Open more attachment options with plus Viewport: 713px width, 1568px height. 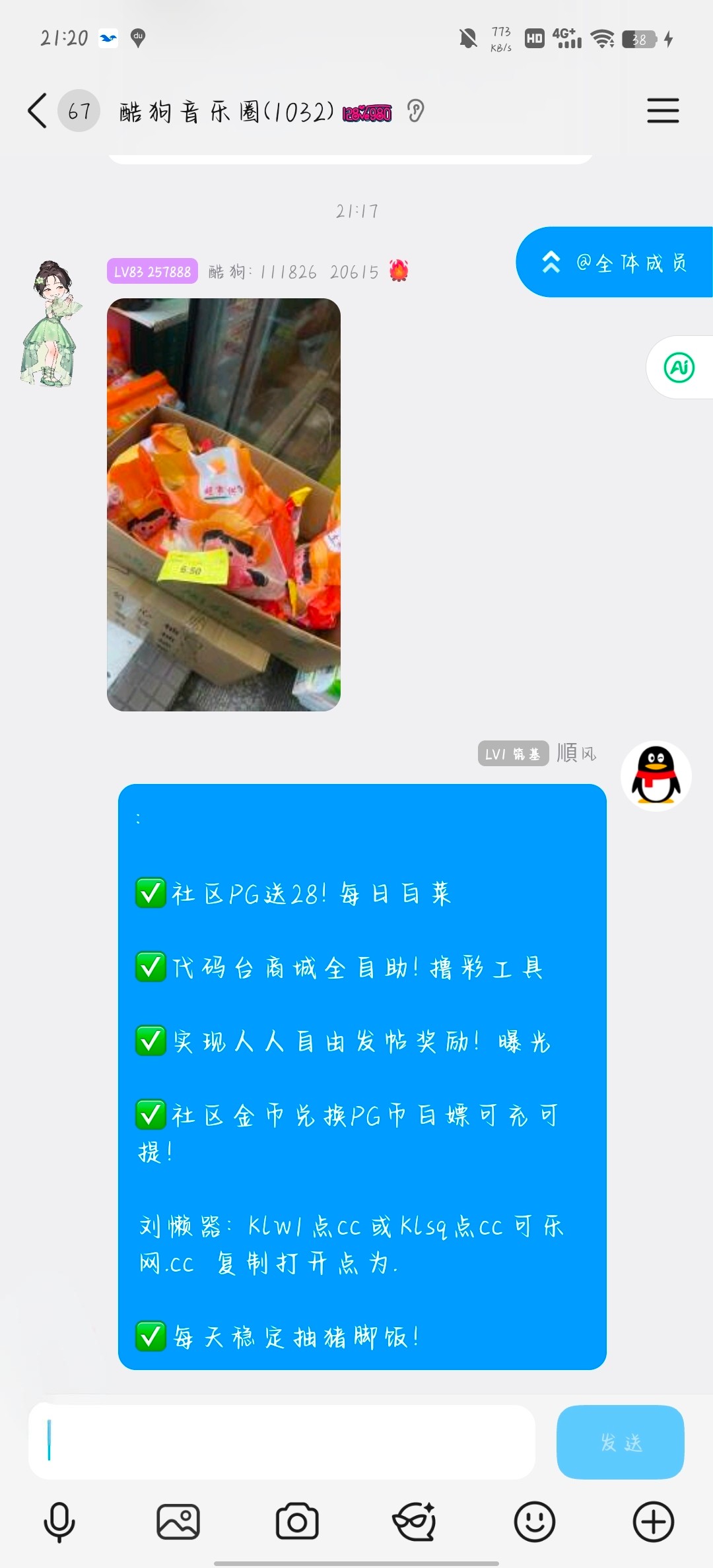coord(653,1522)
